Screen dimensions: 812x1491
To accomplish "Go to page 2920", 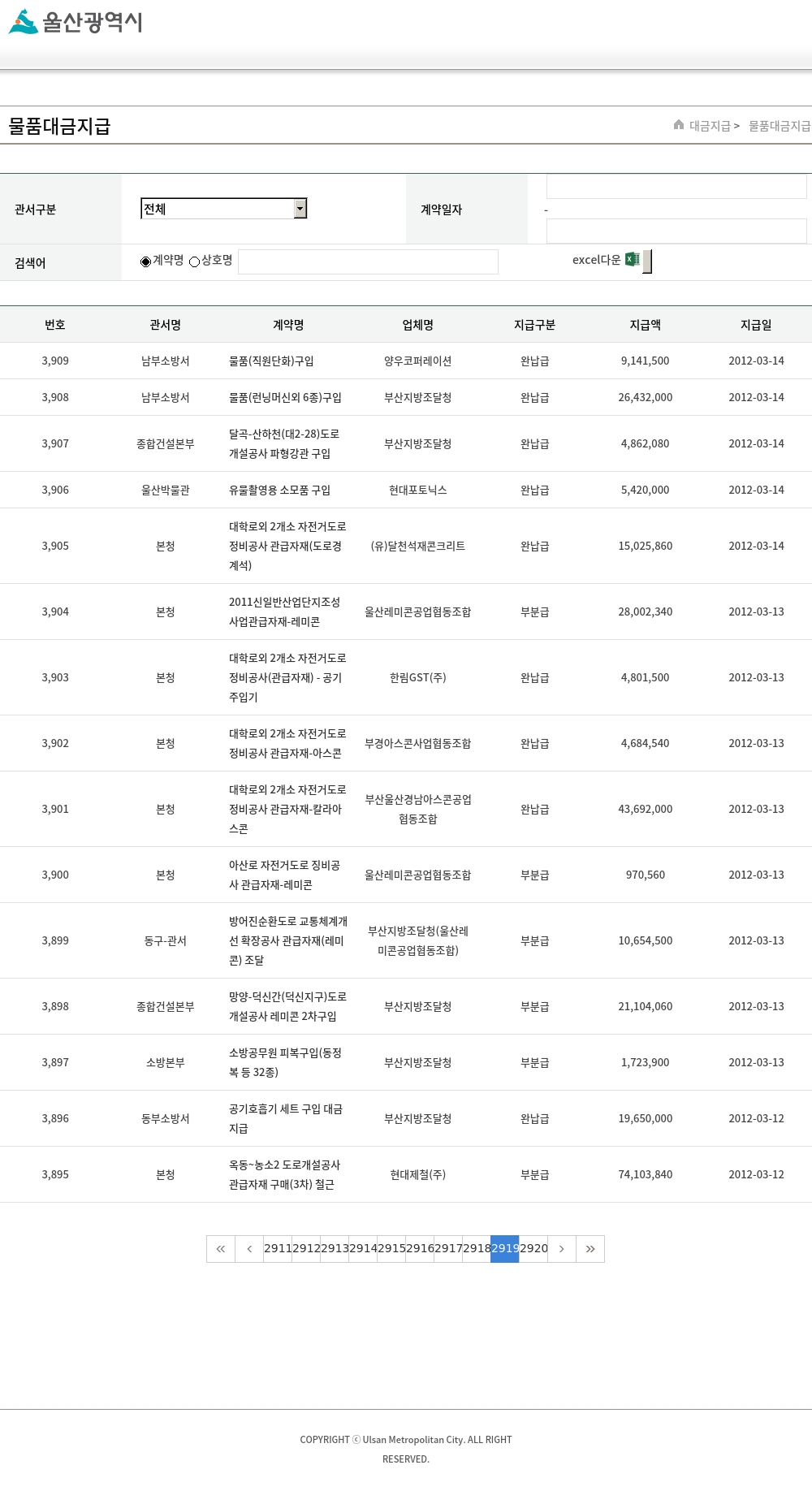I will pos(533,1248).
